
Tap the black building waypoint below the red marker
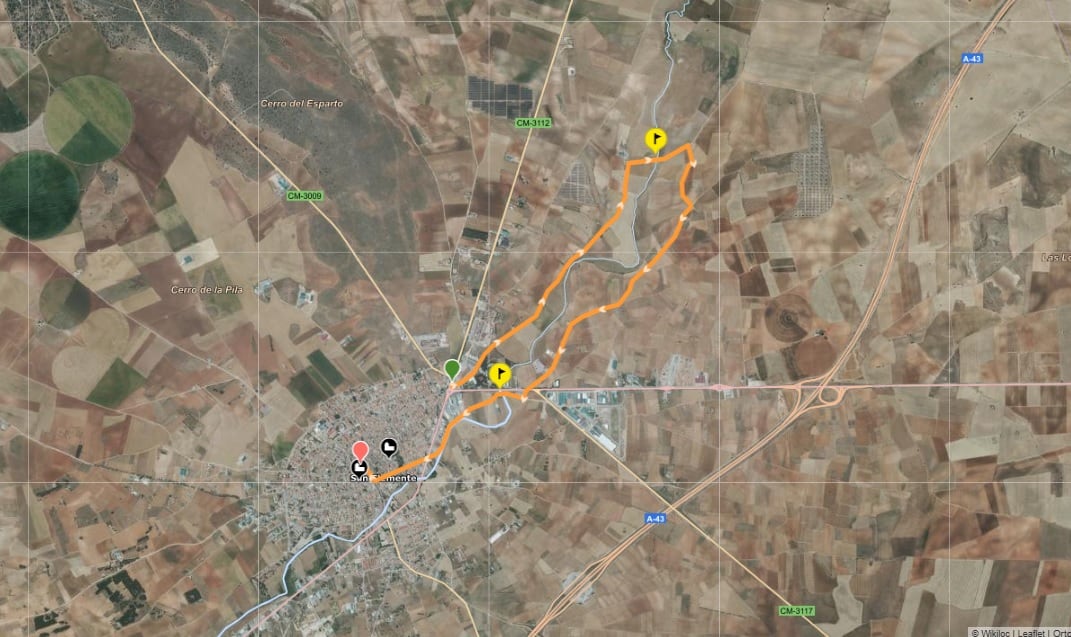(359, 468)
